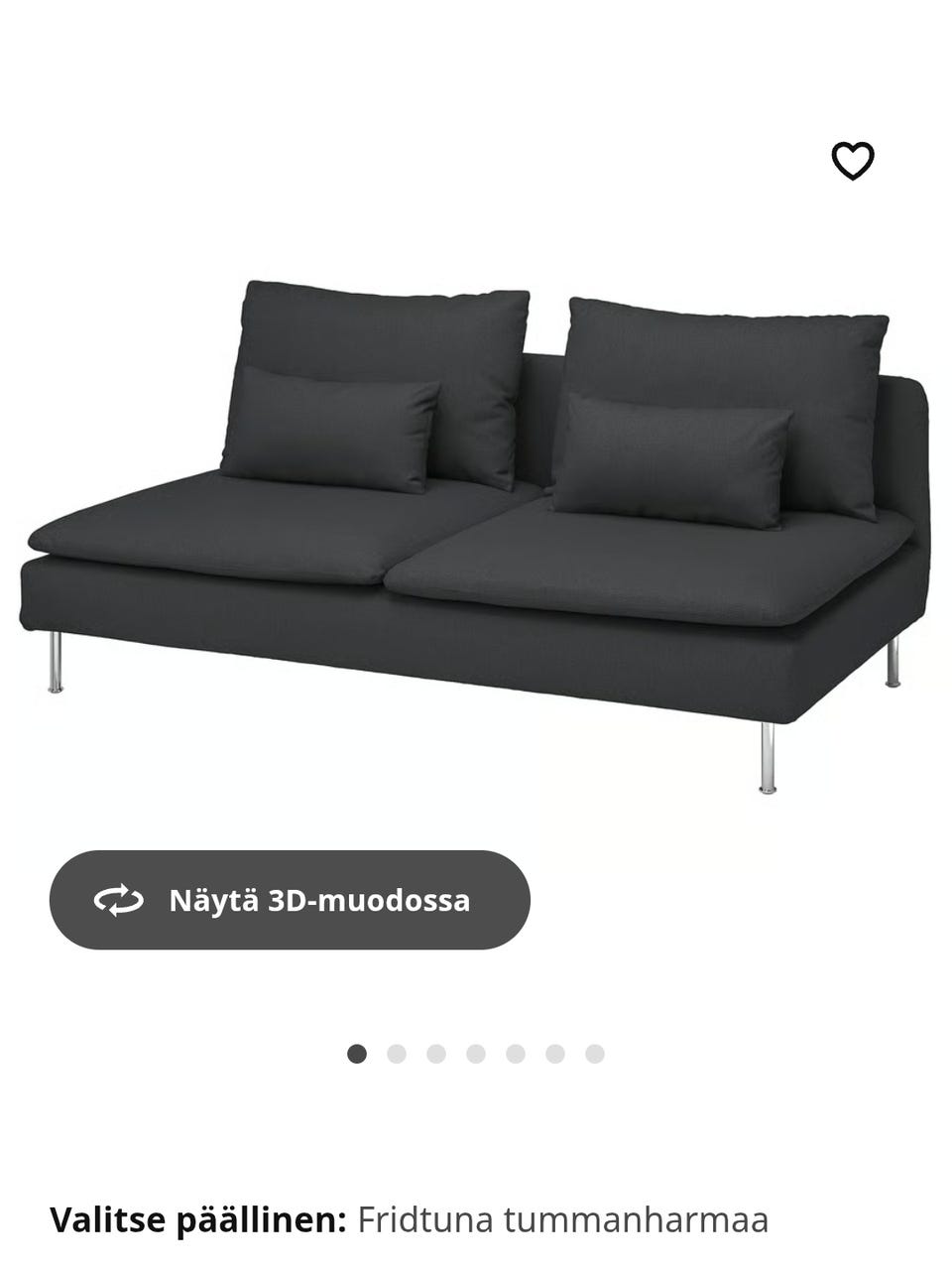952x1270 pixels.
Task: Toggle 3D view of the sofa
Action: [x=293, y=901]
